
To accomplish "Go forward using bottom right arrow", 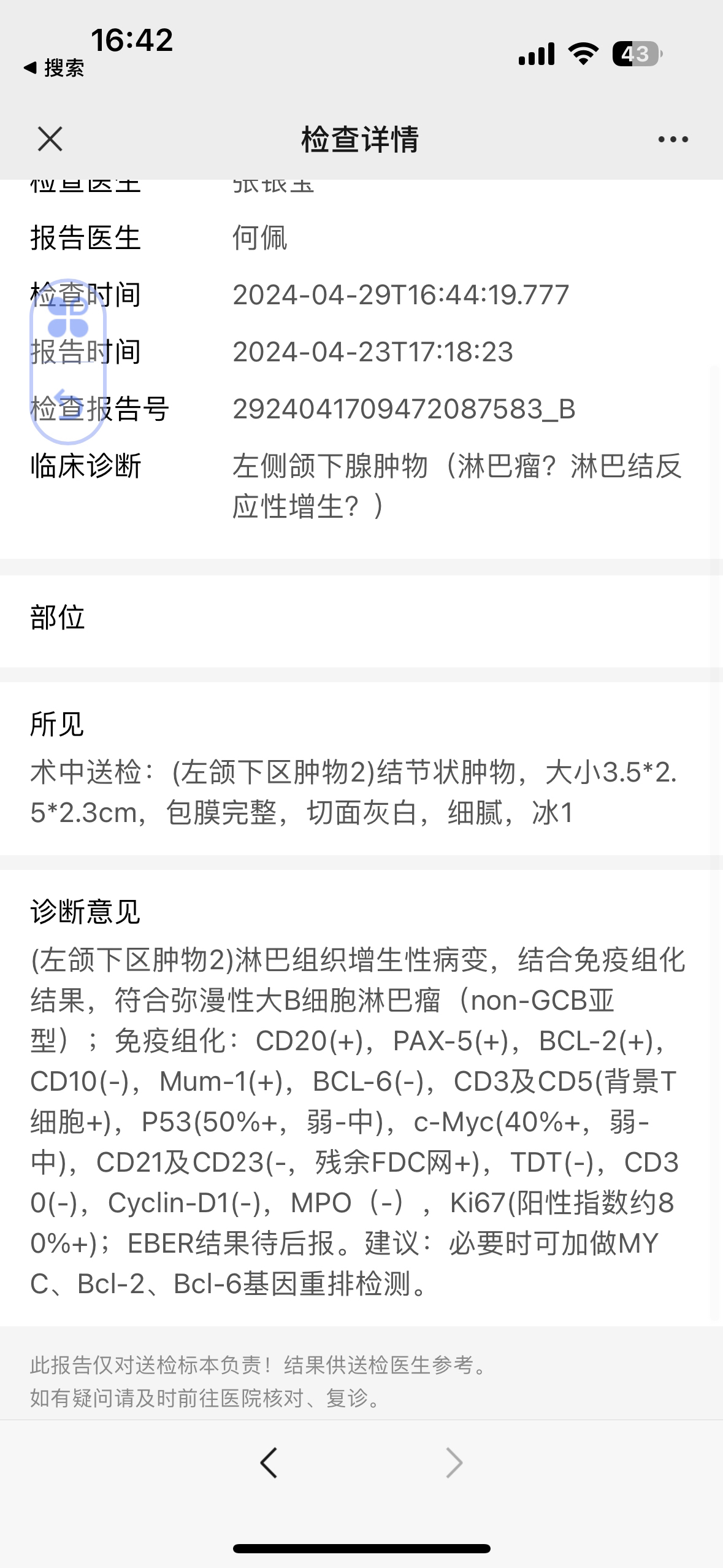I will 454,1463.
